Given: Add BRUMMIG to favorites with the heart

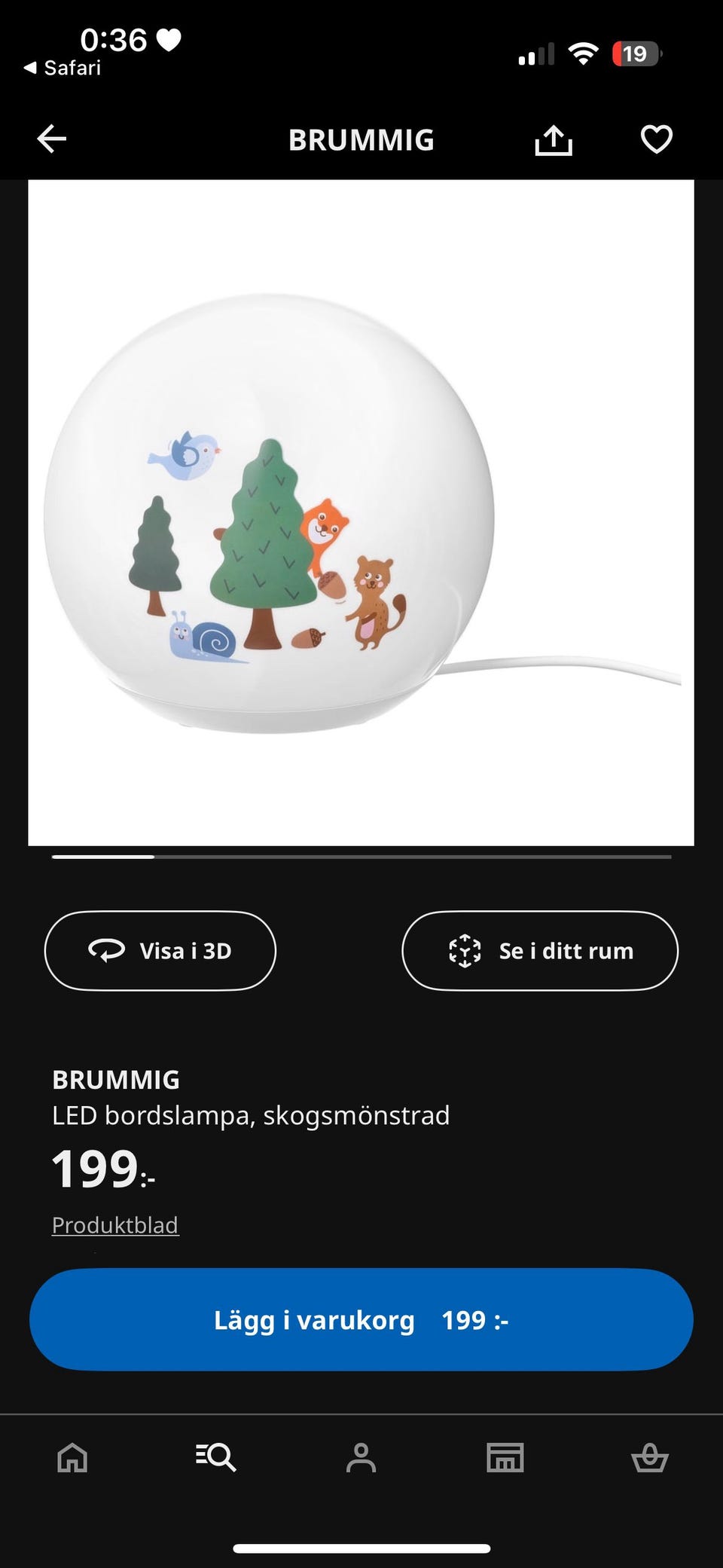Looking at the screenshot, I should 655,139.
